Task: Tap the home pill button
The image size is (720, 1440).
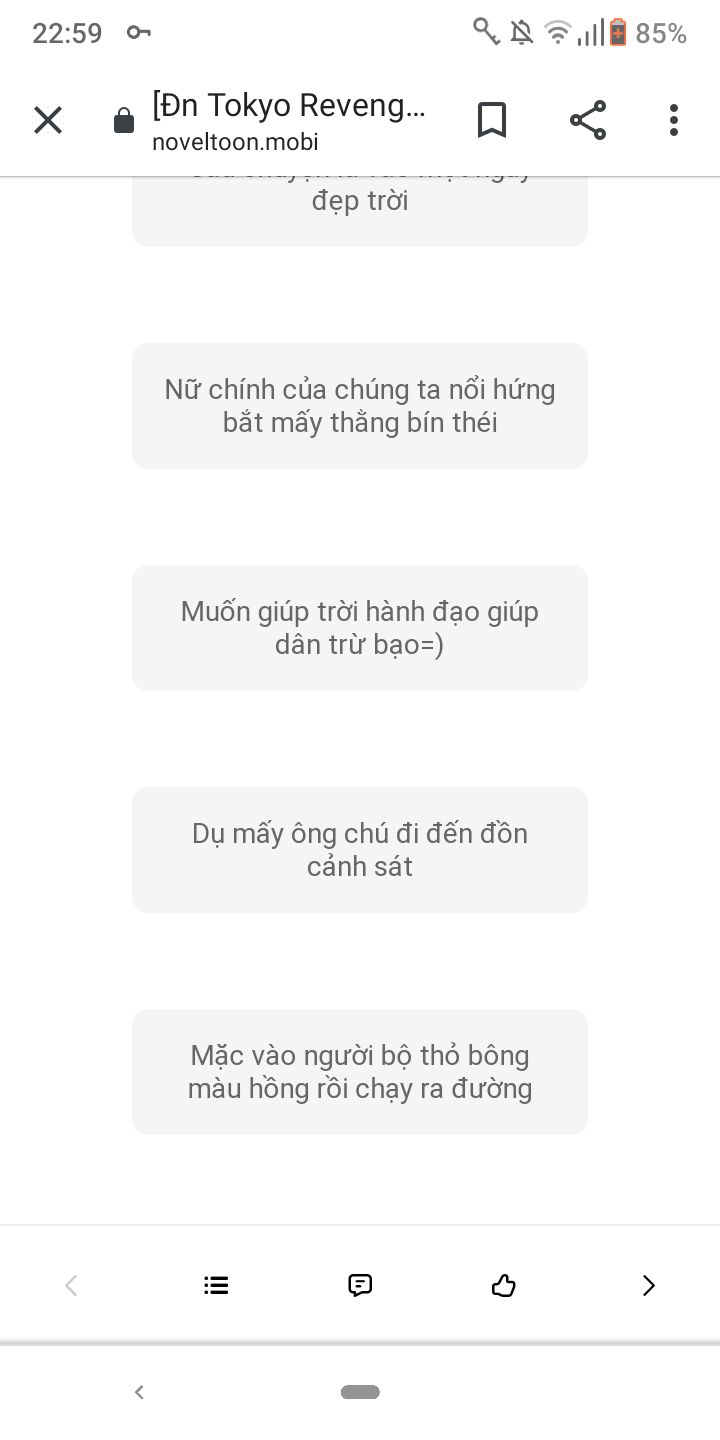Action: click(360, 1392)
